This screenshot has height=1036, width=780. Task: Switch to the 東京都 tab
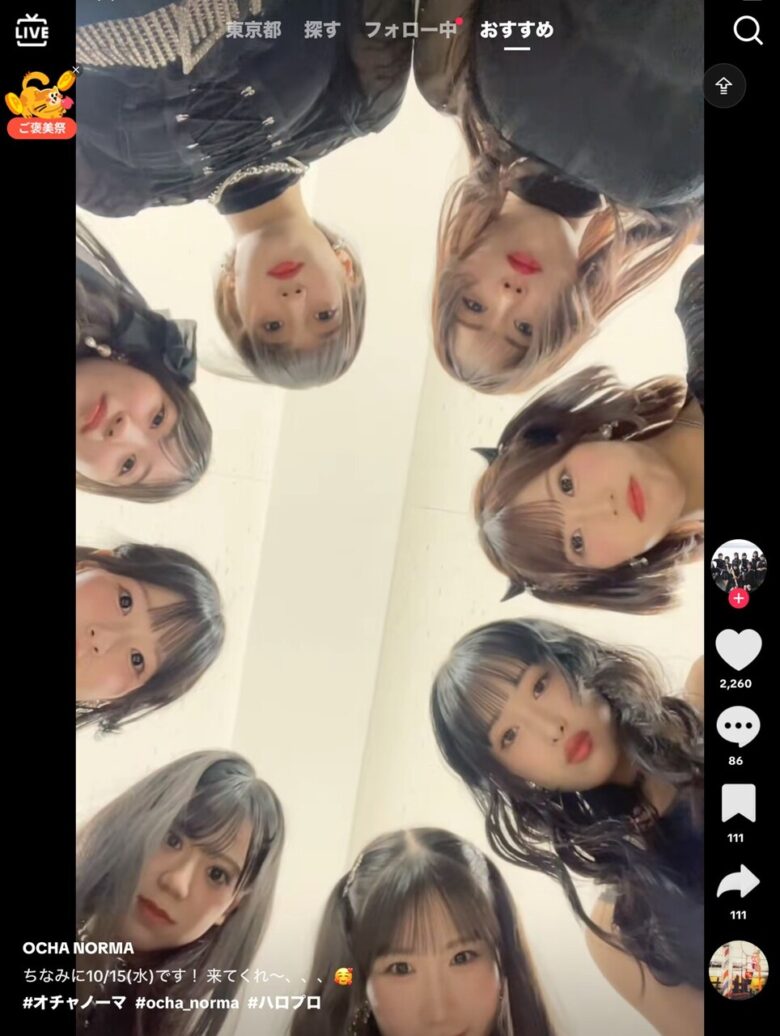253,30
